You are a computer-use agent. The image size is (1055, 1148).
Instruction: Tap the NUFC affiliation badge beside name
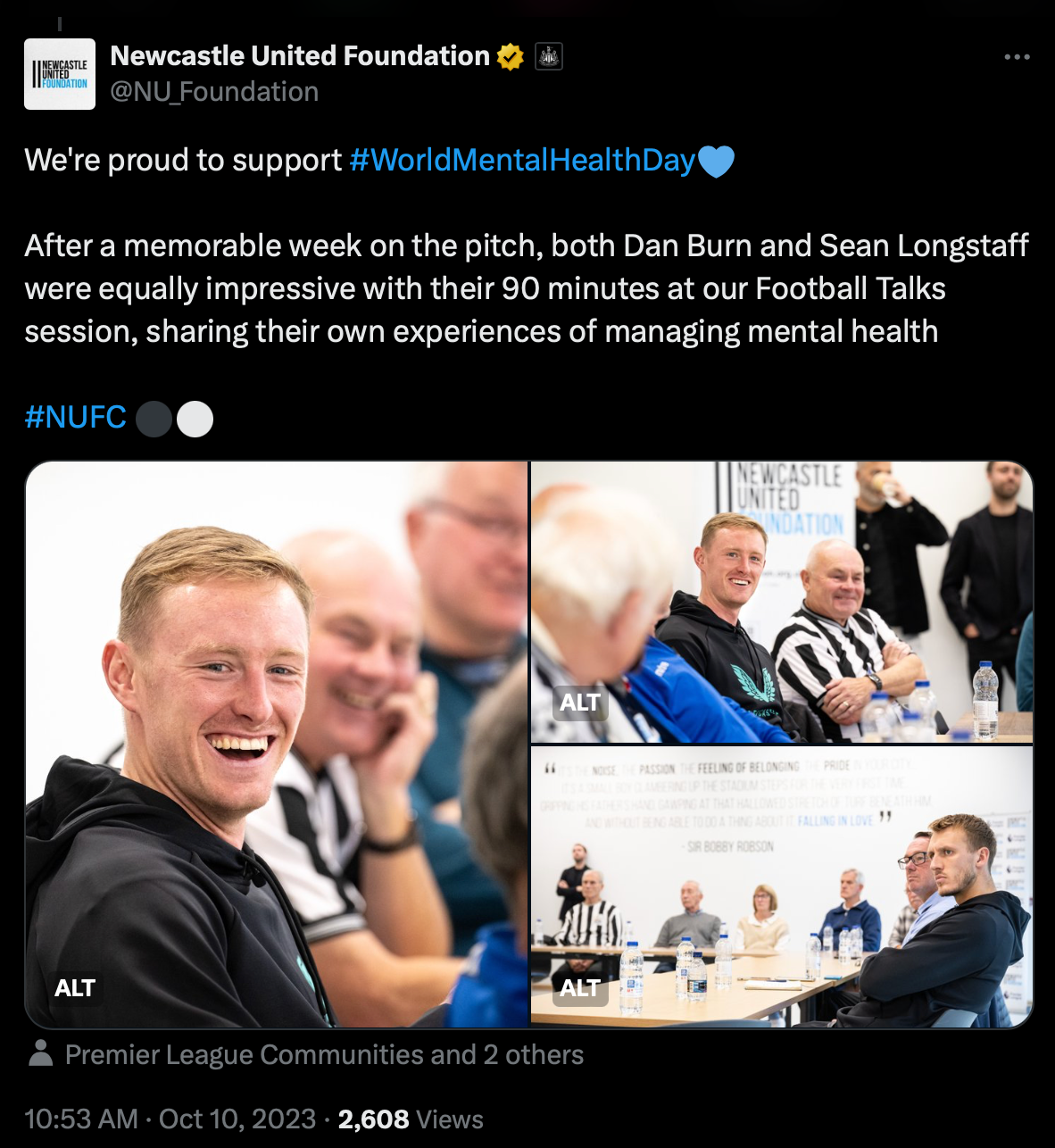(x=549, y=57)
